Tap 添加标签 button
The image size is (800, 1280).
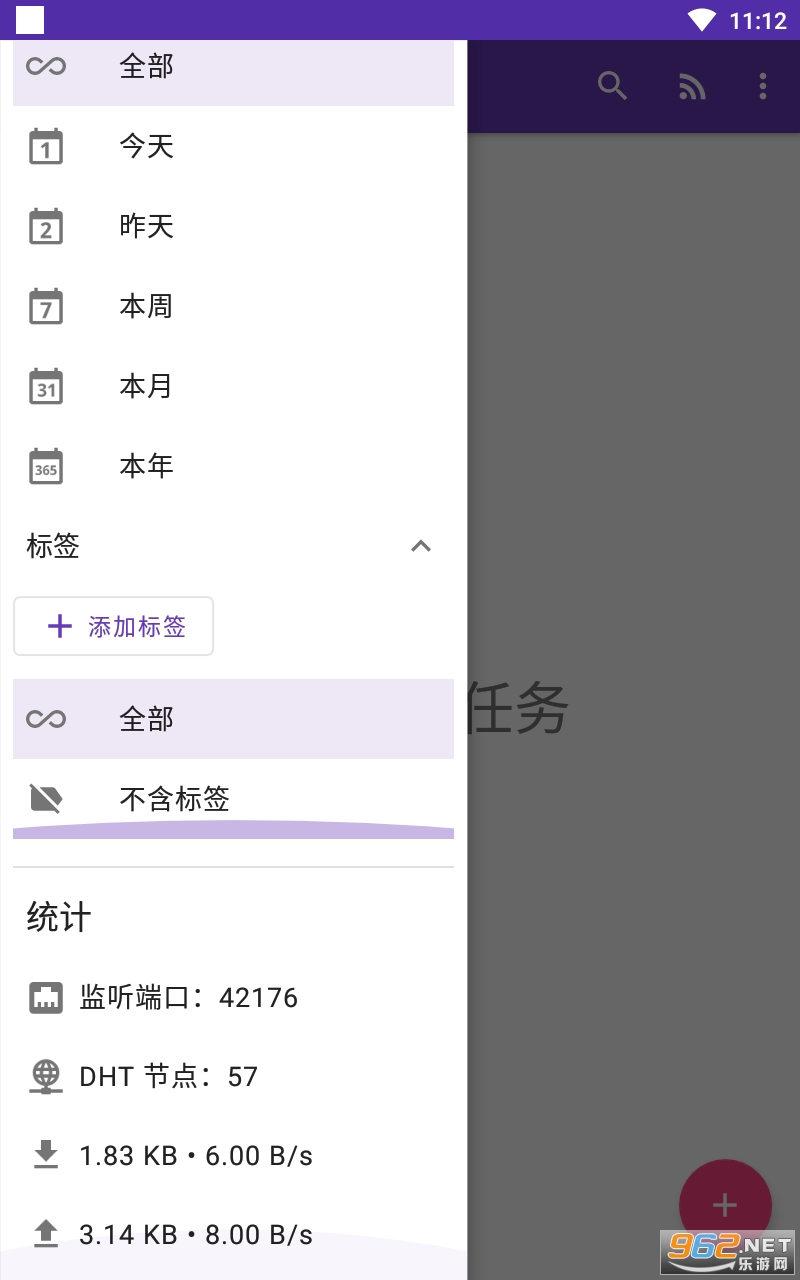coord(114,627)
